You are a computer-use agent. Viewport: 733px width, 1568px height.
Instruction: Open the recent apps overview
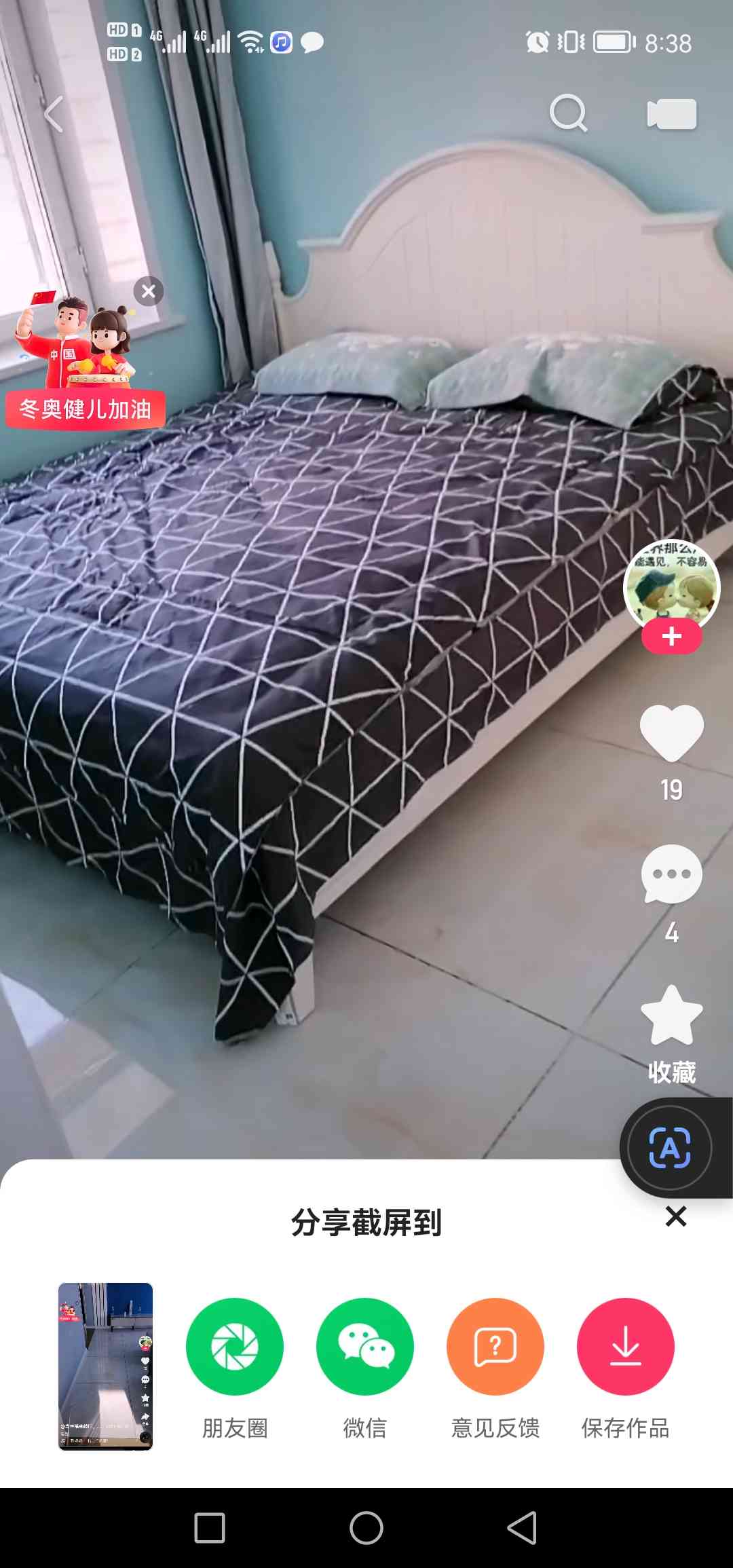(x=210, y=1528)
